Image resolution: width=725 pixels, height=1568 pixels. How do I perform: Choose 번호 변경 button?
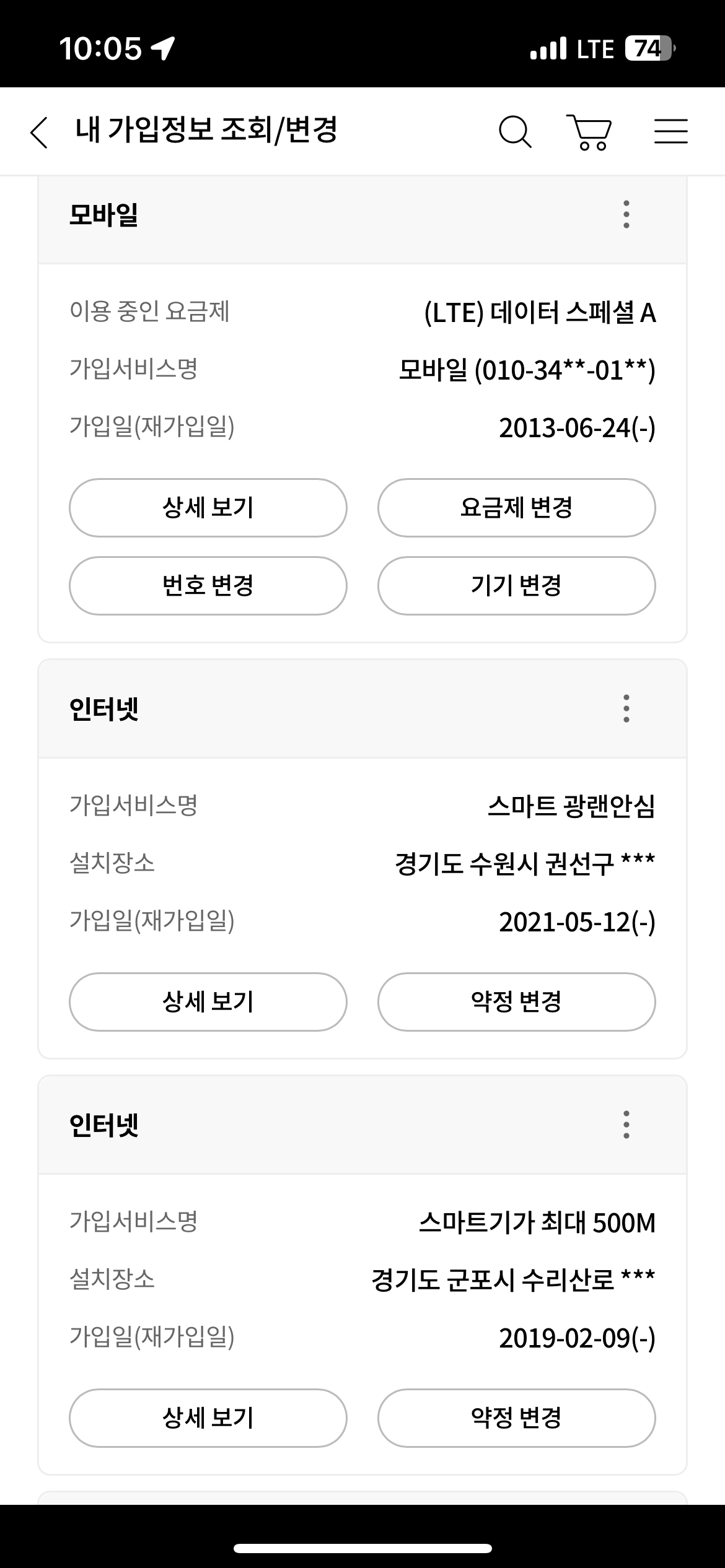point(208,586)
